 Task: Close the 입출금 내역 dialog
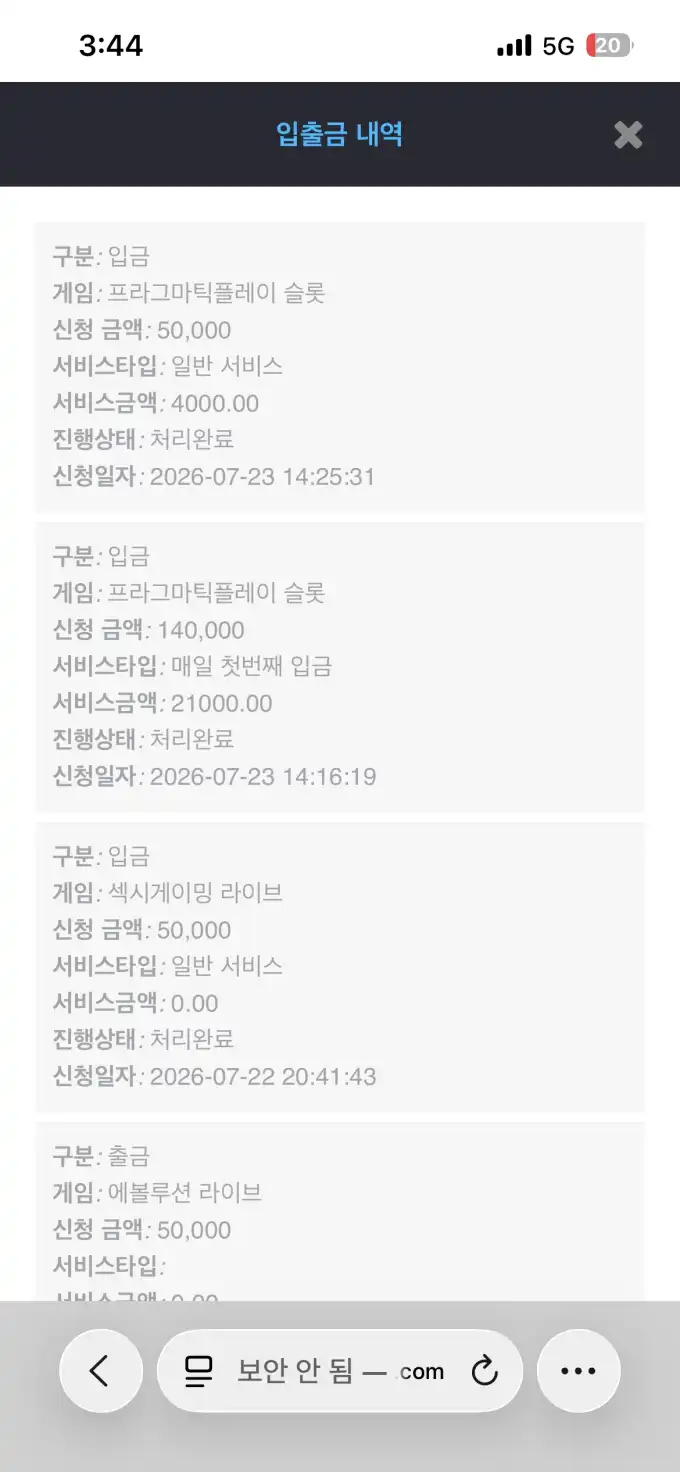[x=628, y=135]
